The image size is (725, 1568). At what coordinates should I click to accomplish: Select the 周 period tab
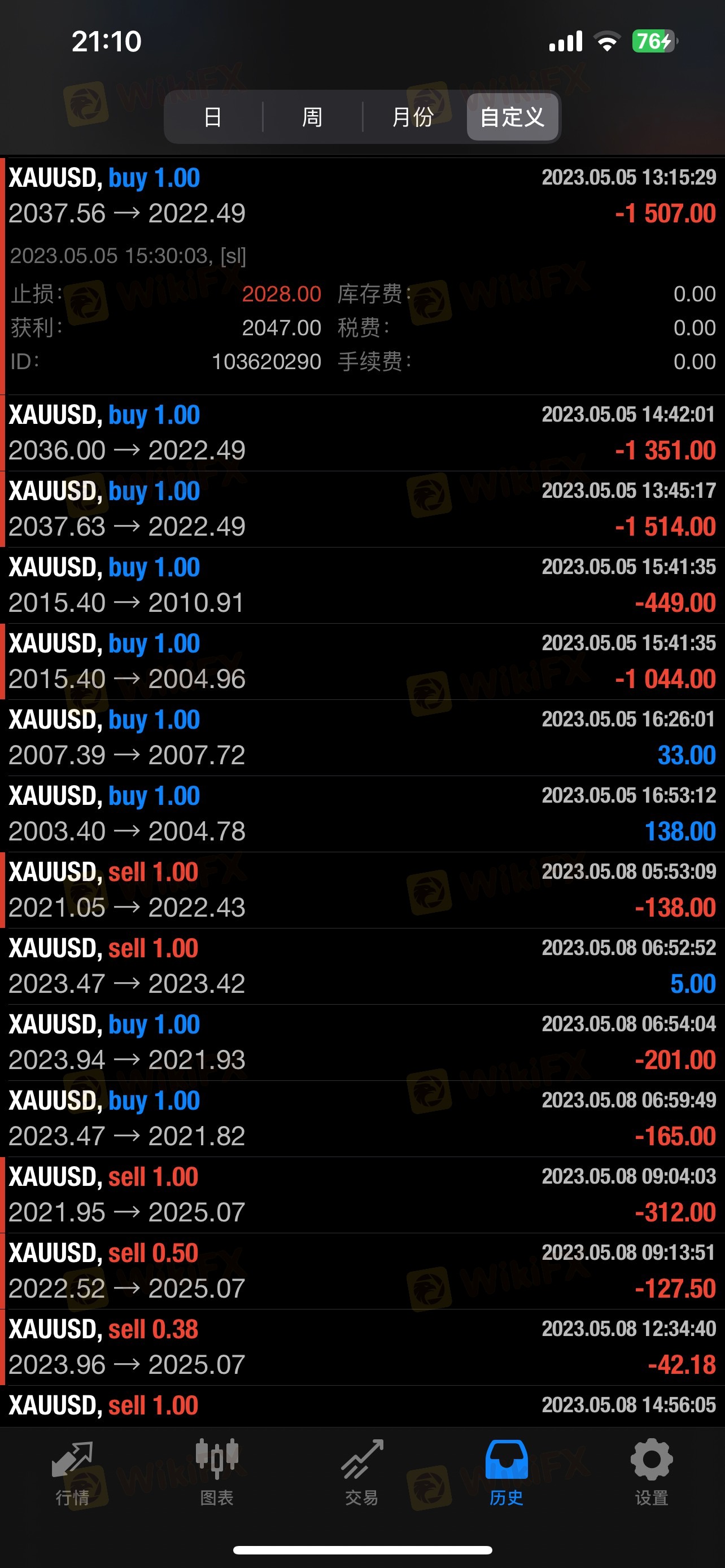pos(312,117)
